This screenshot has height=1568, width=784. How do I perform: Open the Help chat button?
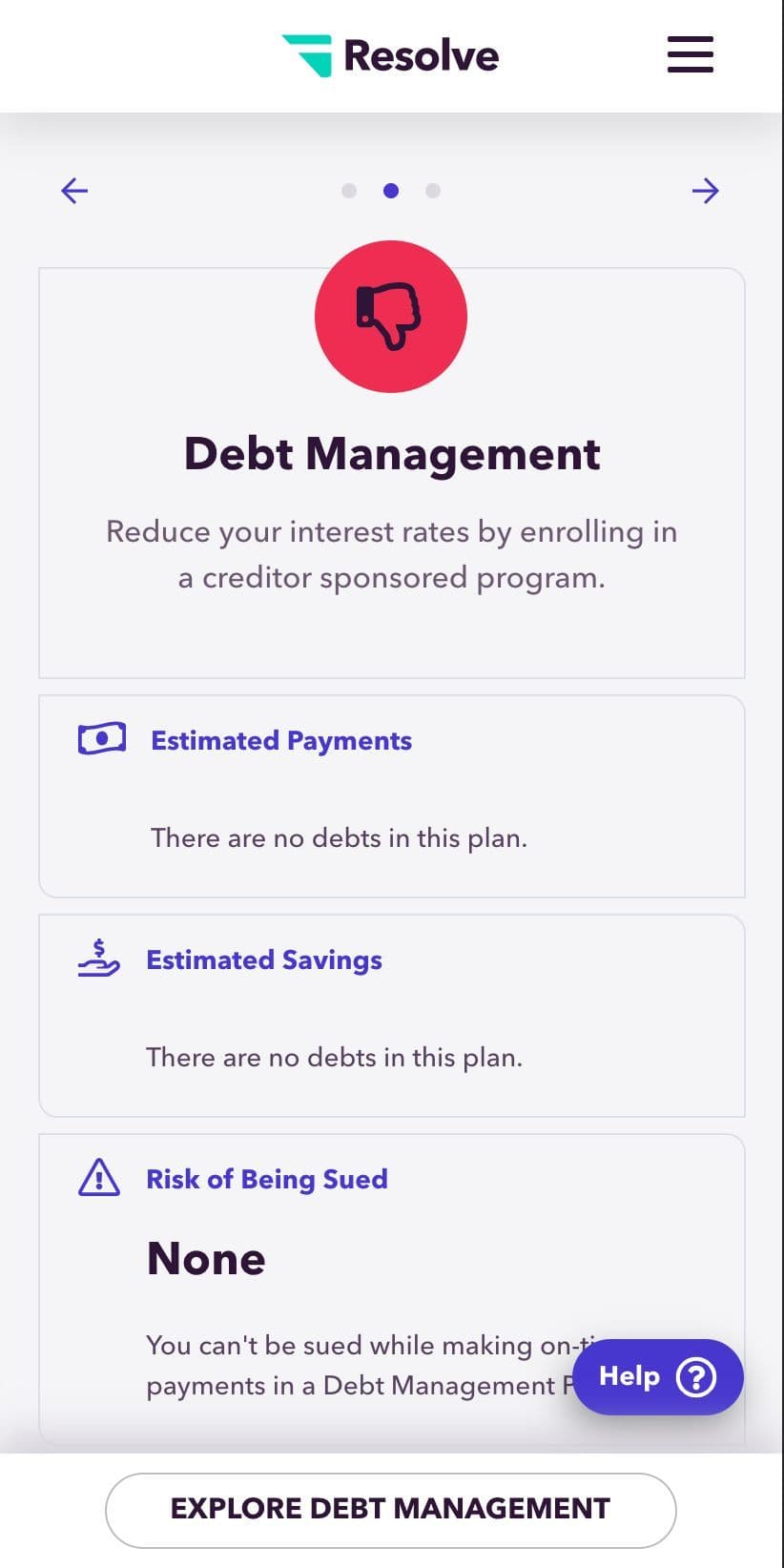(657, 1376)
